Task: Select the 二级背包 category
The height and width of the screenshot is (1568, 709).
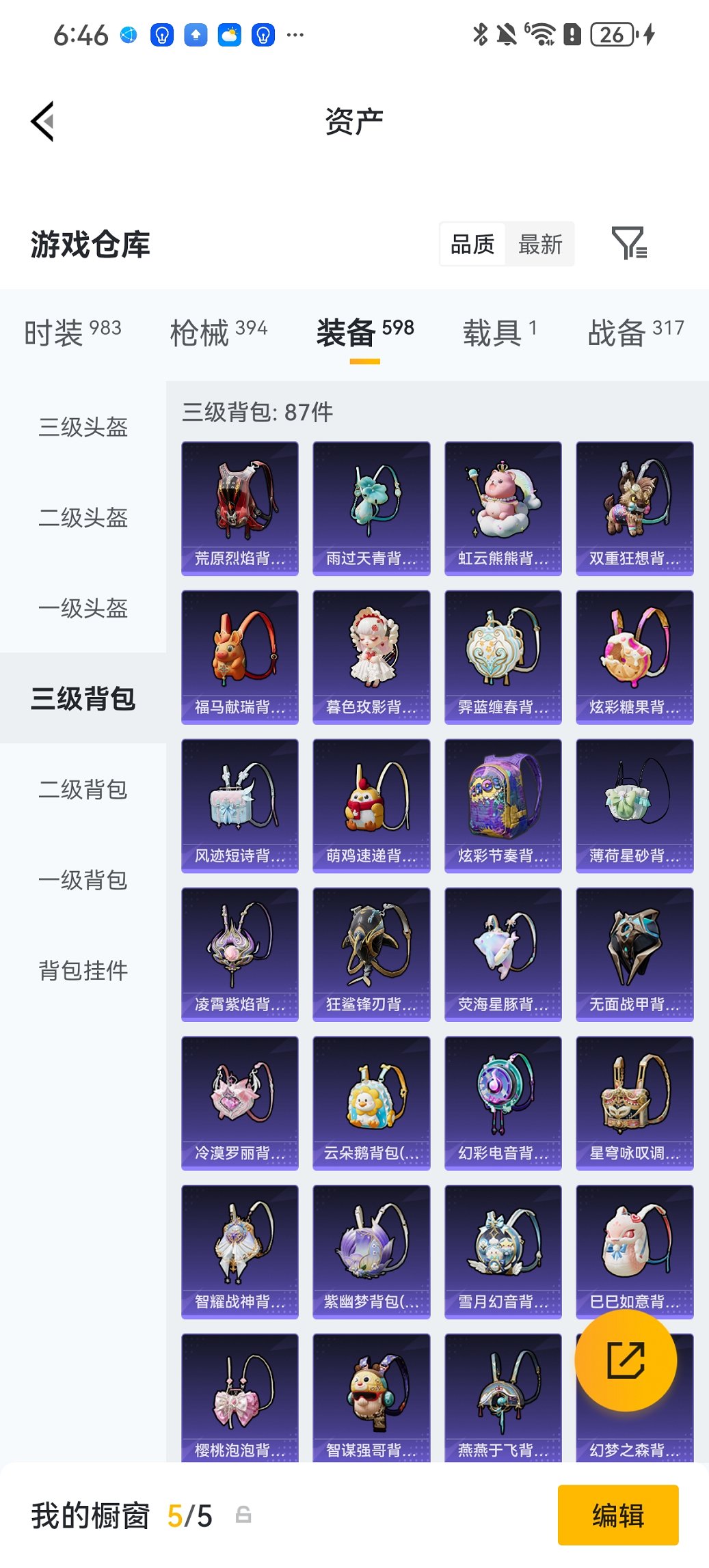Action: click(x=82, y=790)
